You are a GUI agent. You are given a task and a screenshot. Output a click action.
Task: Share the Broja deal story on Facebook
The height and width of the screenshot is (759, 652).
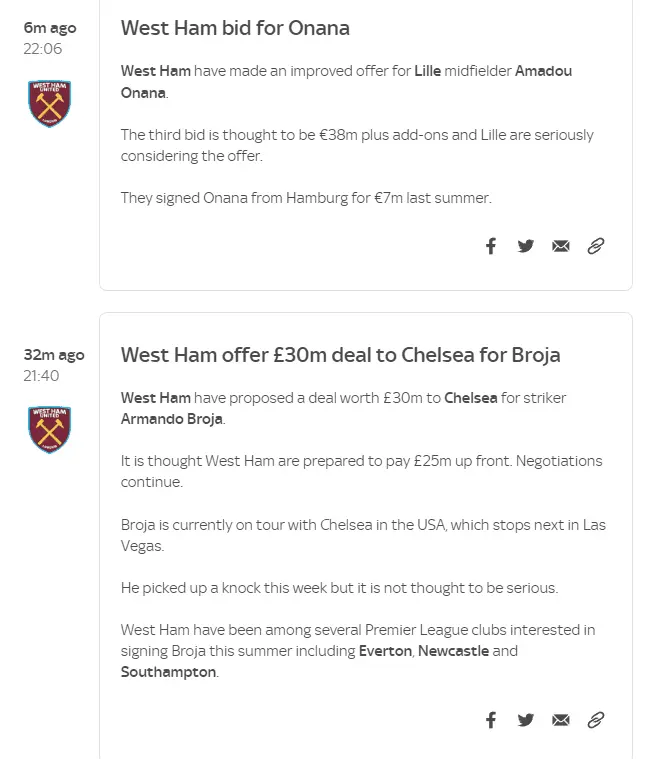(x=491, y=720)
